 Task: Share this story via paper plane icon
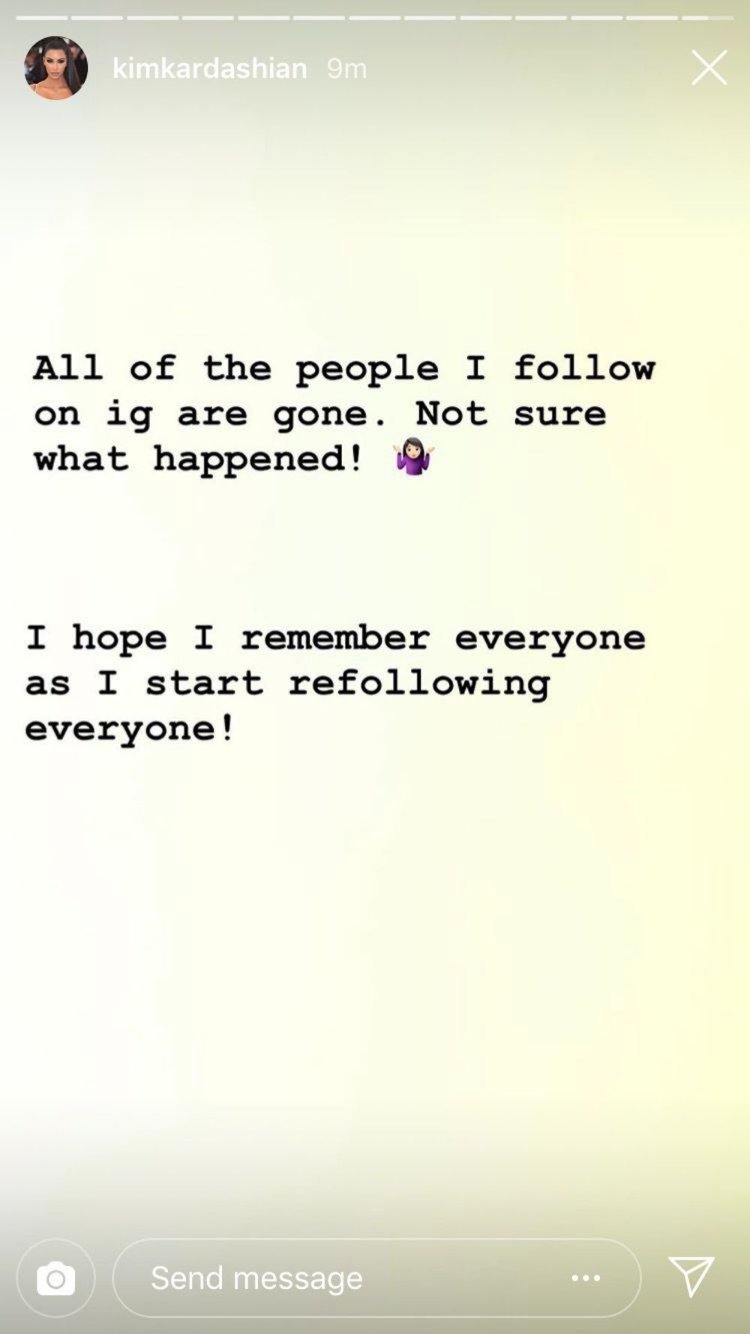click(691, 1277)
